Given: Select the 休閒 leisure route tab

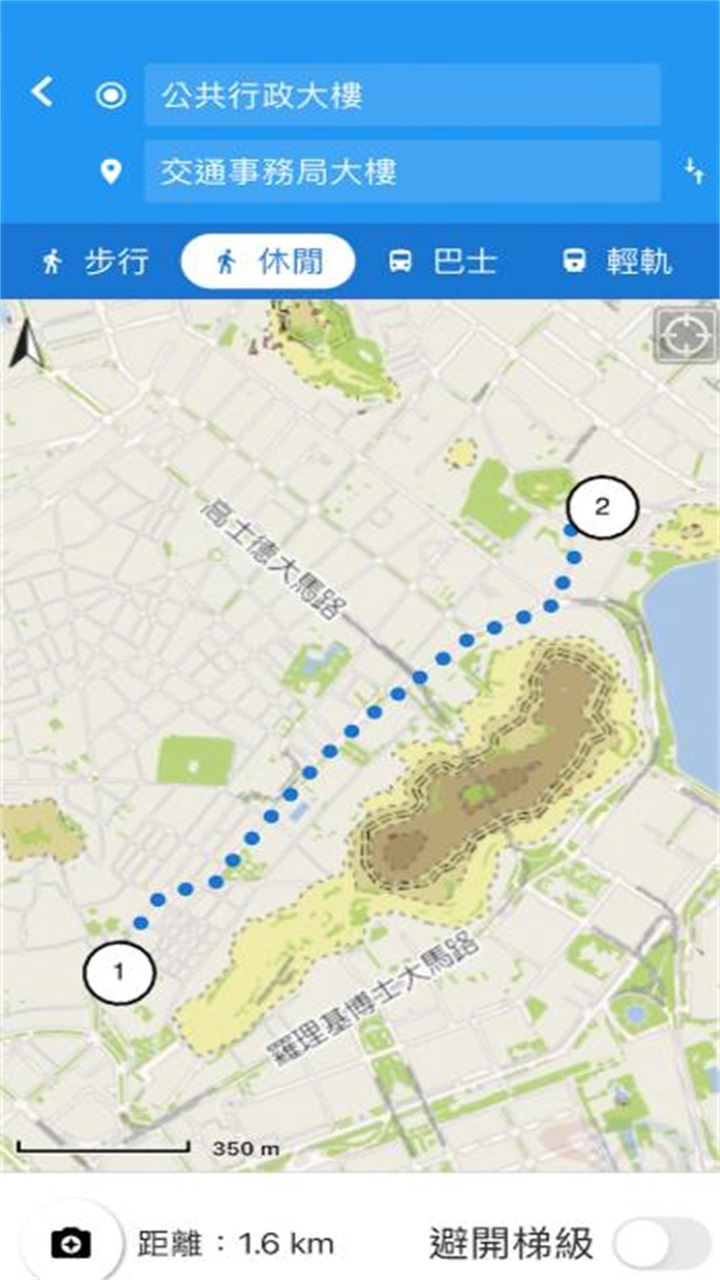Looking at the screenshot, I should [268, 262].
